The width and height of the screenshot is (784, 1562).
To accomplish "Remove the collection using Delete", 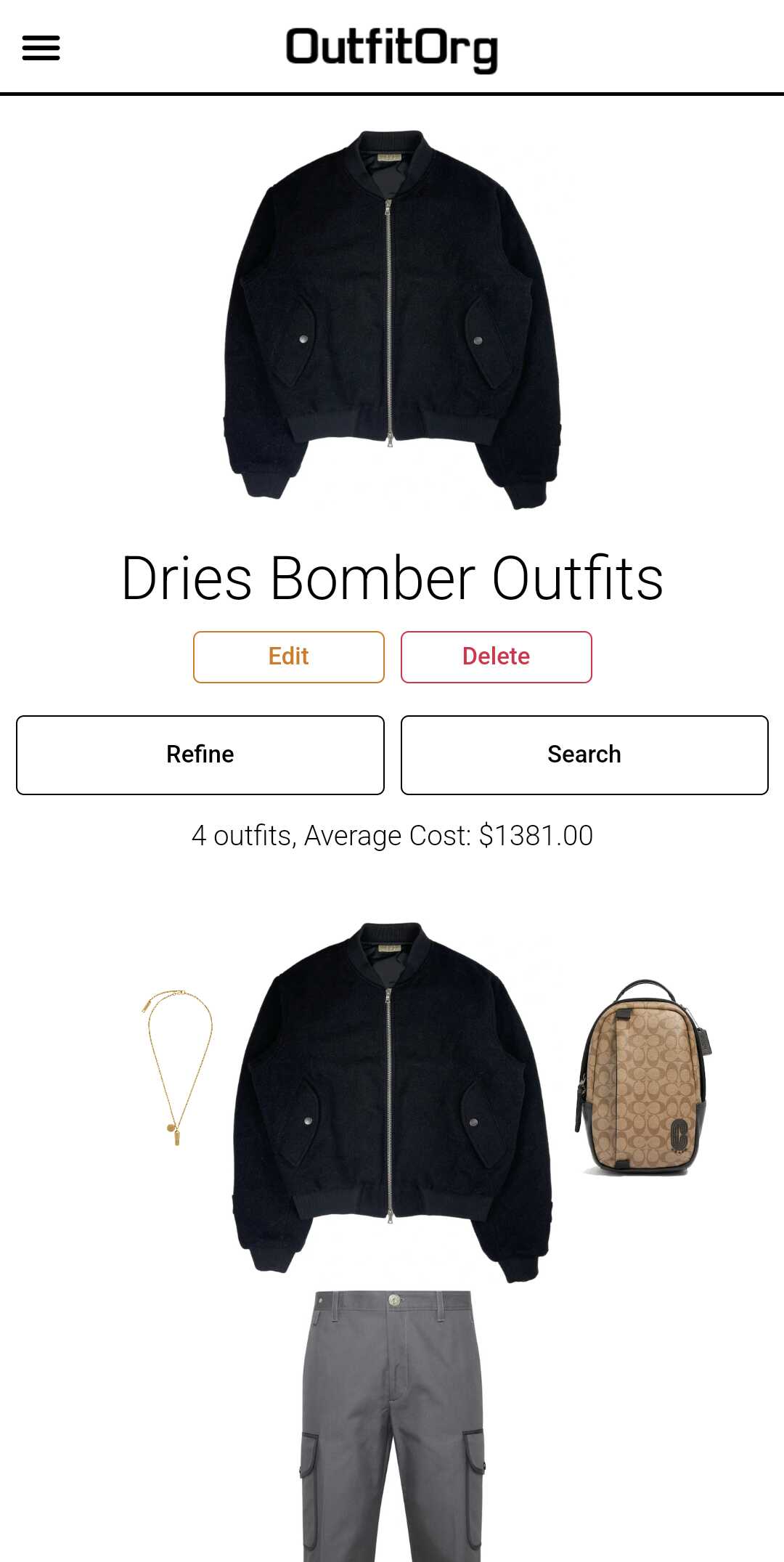I will [x=496, y=656].
